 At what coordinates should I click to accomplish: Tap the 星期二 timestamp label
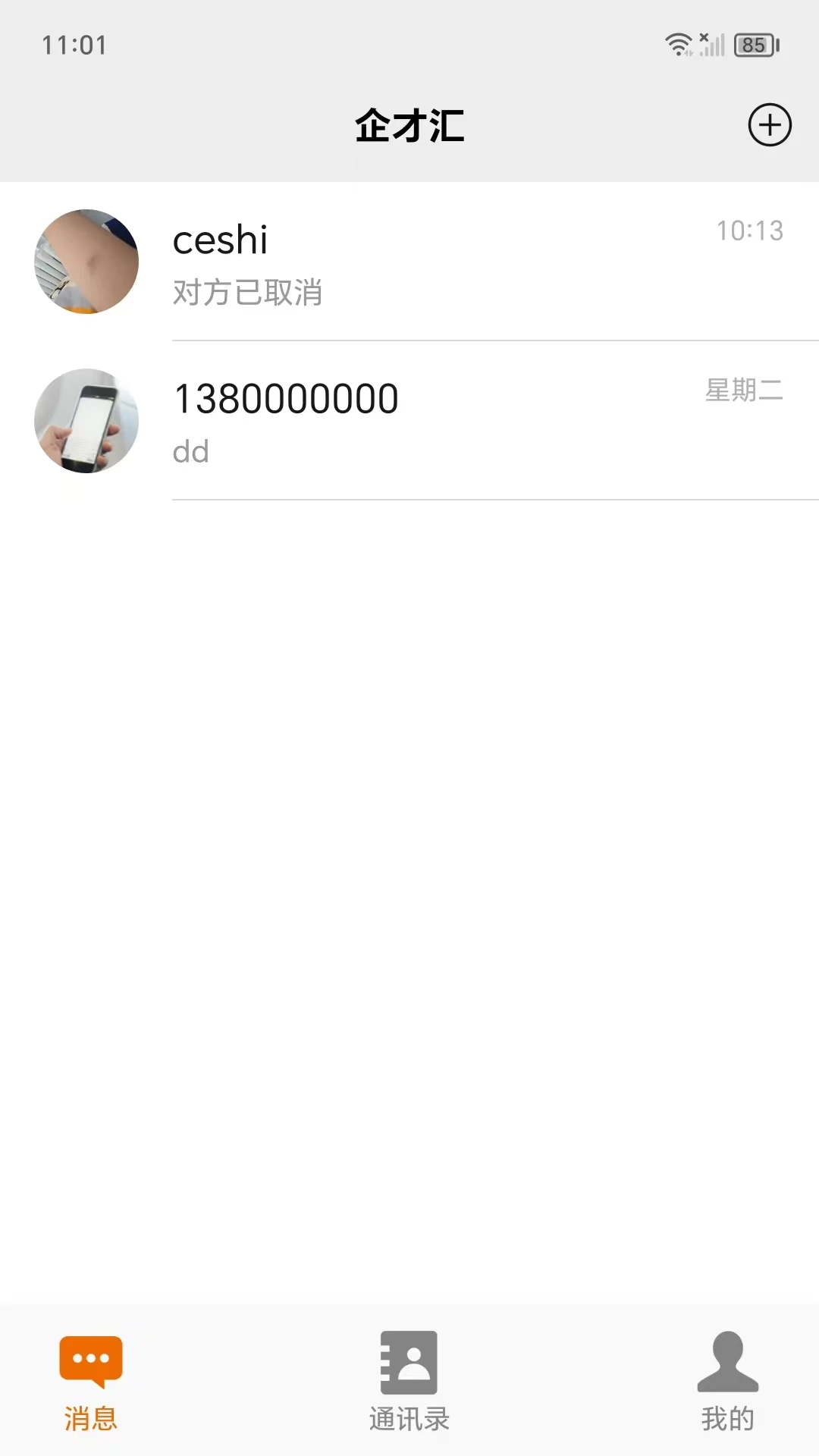(742, 391)
